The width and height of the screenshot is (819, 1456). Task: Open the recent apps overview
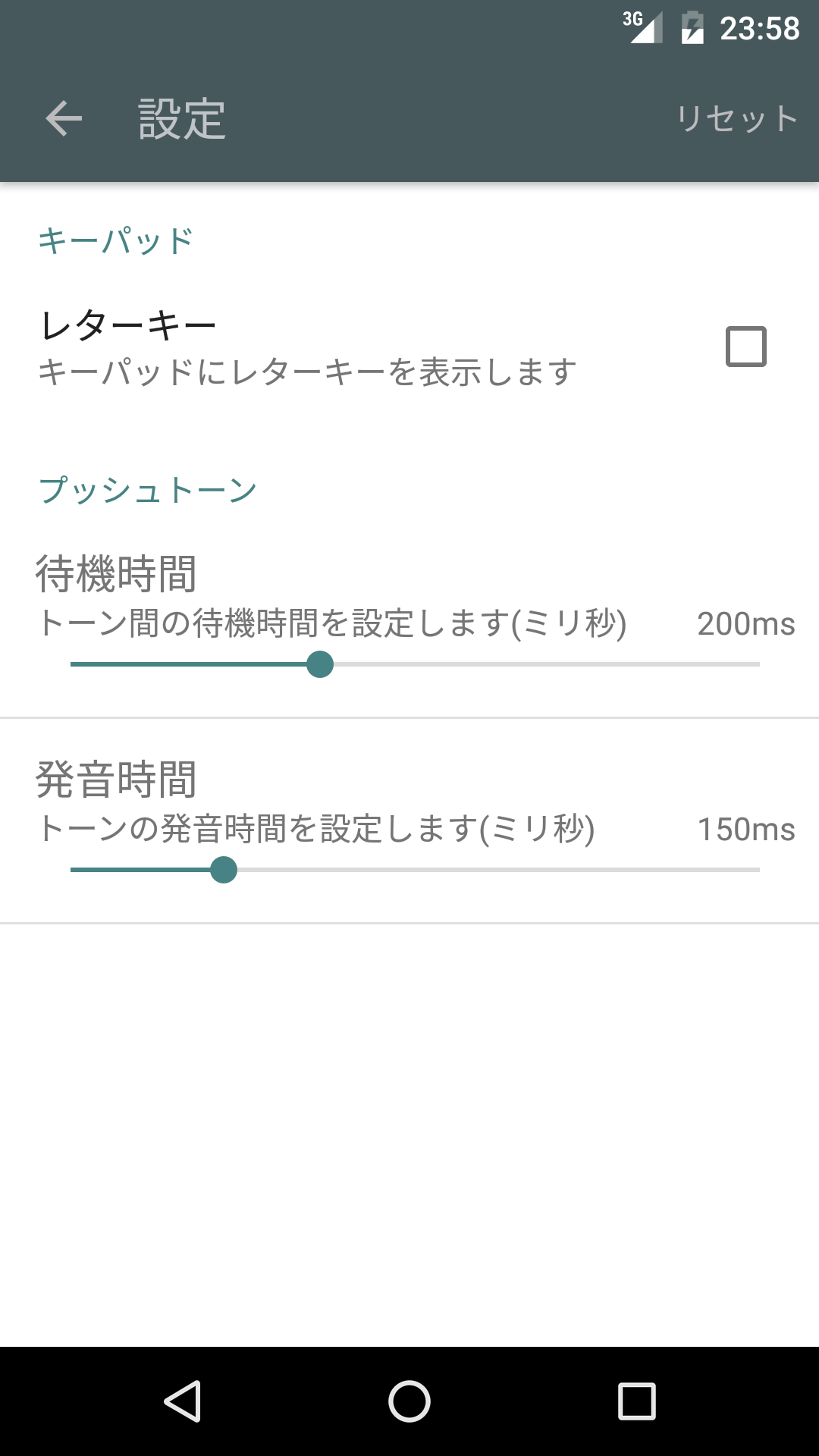(x=637, y=1401)
